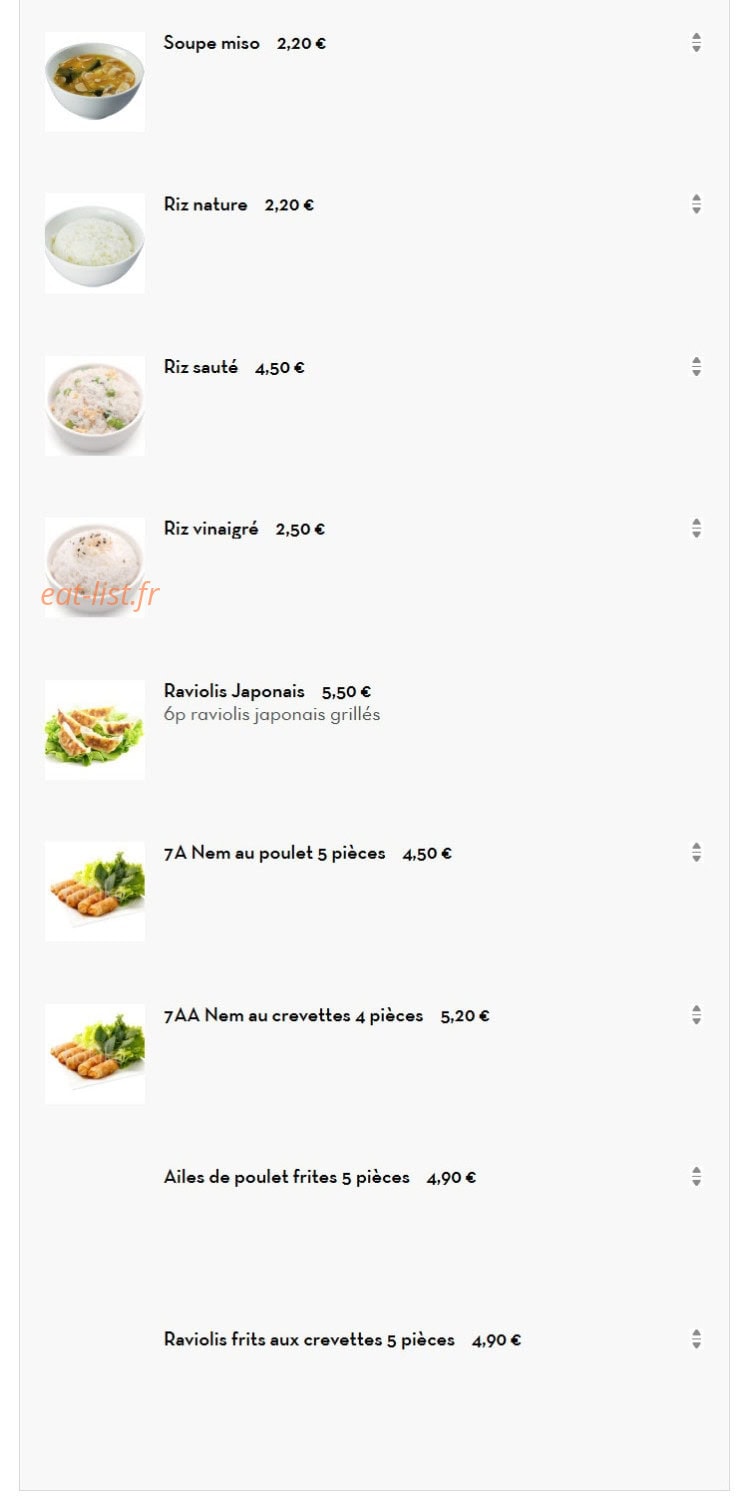This screenshot has height=1500, width=740.
Task: Expand Ailes de poulet frites options
Action: click(696, 1177)
